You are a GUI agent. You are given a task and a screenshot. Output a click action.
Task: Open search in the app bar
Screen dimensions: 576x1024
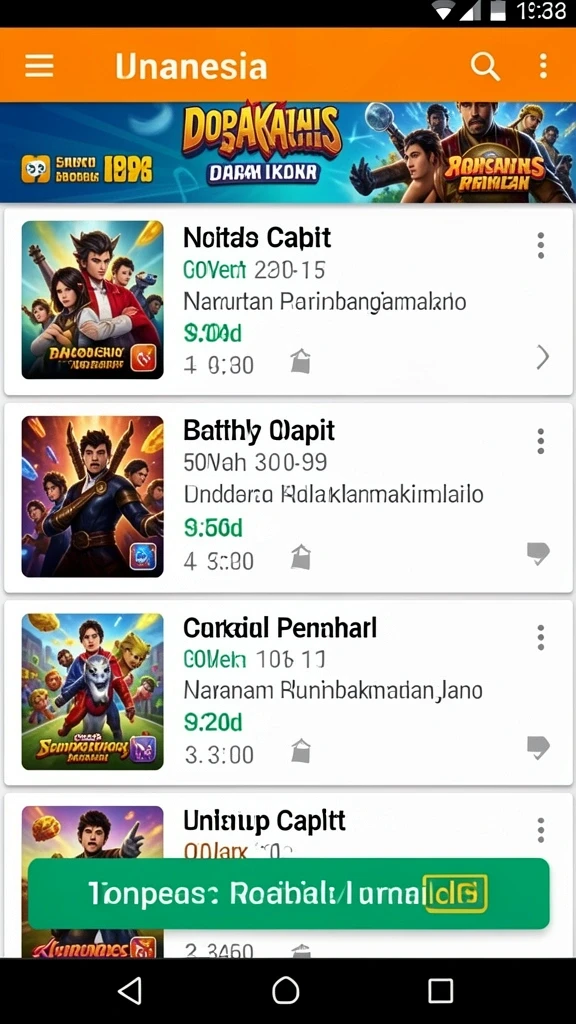point(485,66)
